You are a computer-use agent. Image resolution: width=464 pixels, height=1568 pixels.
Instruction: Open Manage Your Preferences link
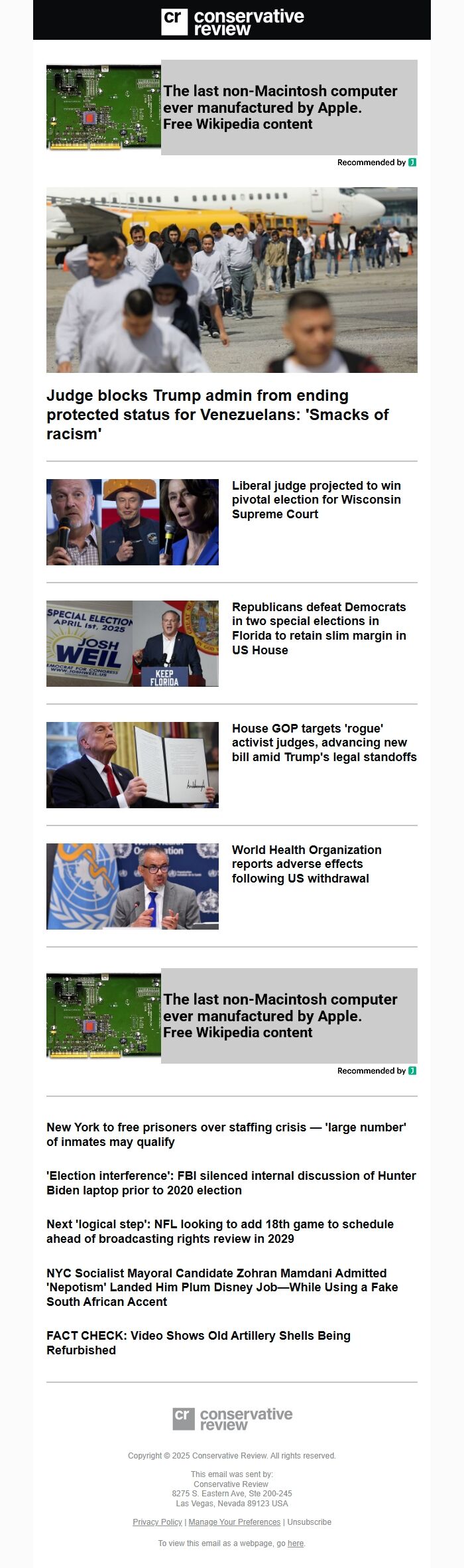click(234, 1522)
